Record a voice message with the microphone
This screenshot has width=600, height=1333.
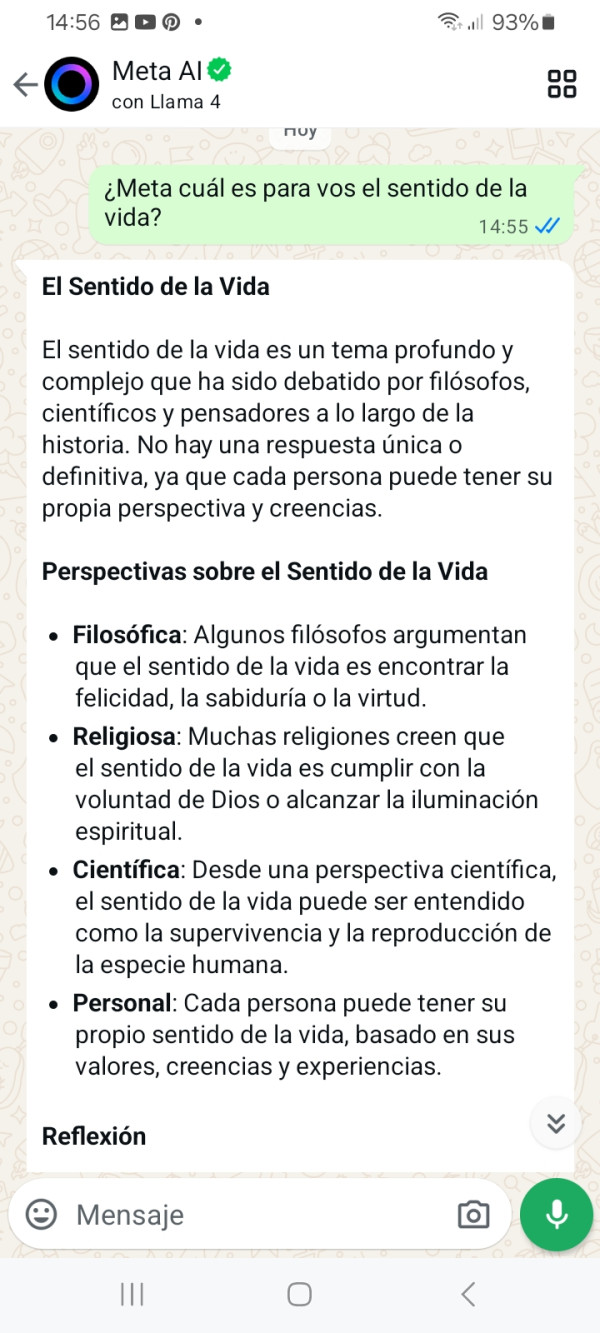click(x=557, y=1215)
